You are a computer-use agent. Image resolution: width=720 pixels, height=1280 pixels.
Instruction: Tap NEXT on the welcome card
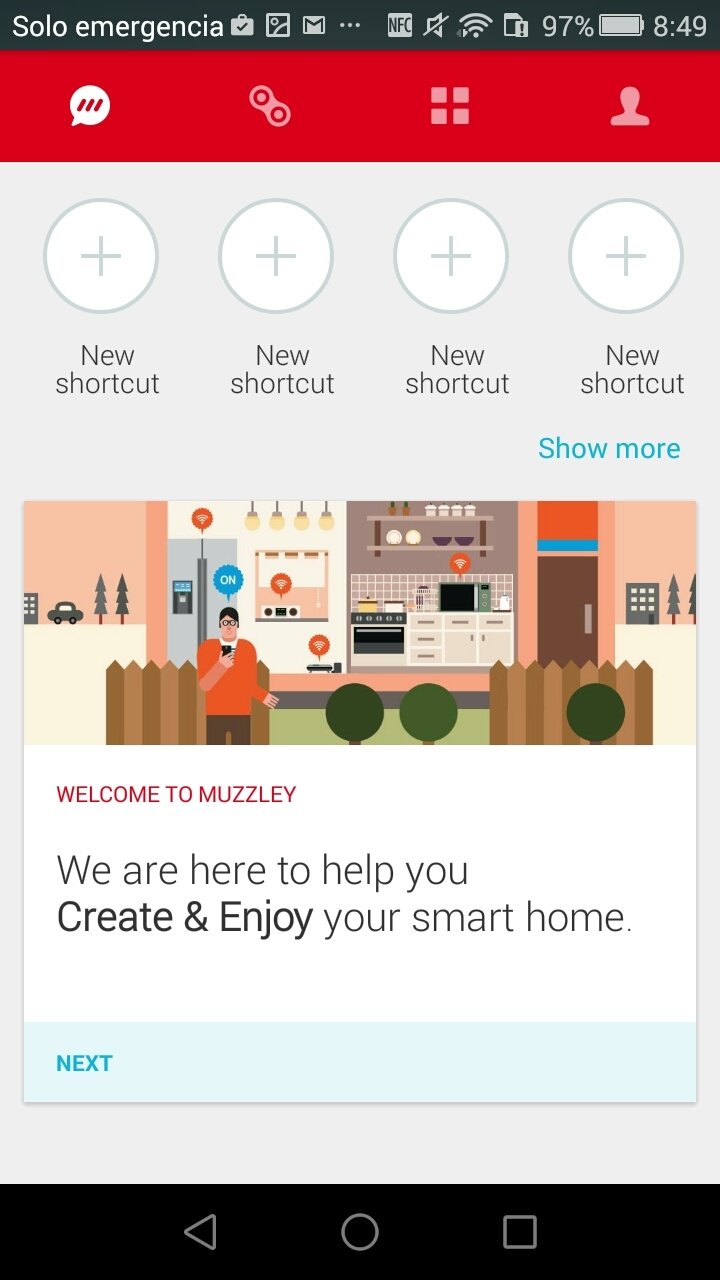pyautogui.click(x=84, y=1063)
